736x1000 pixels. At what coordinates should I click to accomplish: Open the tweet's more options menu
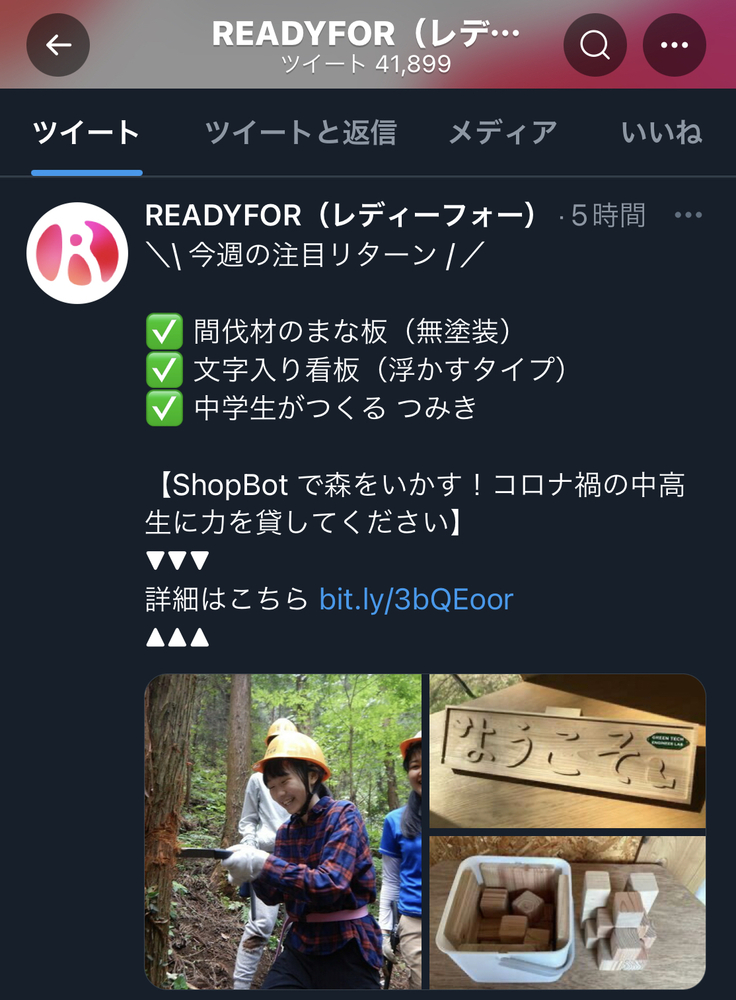pyautogui.click(x=688, y=215)
